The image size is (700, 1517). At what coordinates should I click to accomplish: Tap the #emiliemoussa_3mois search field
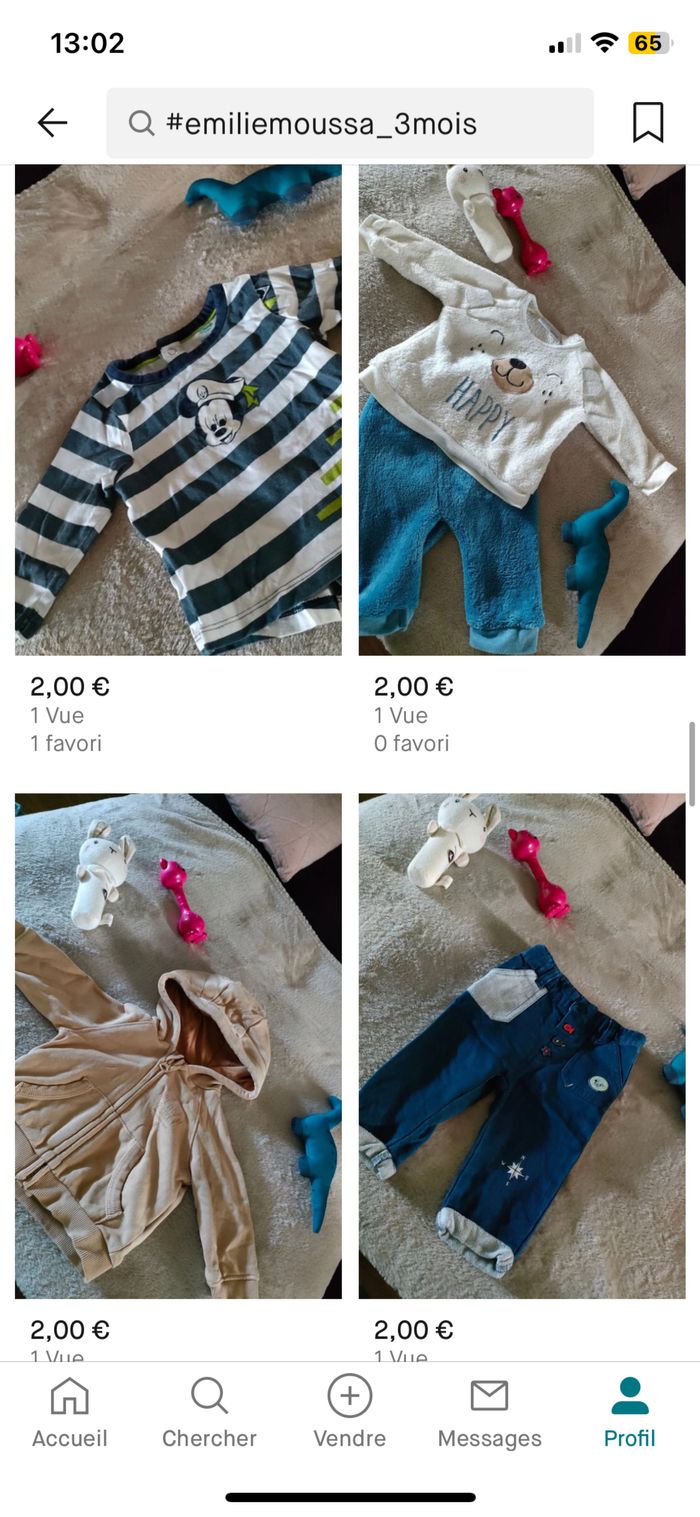click(350, 123)
